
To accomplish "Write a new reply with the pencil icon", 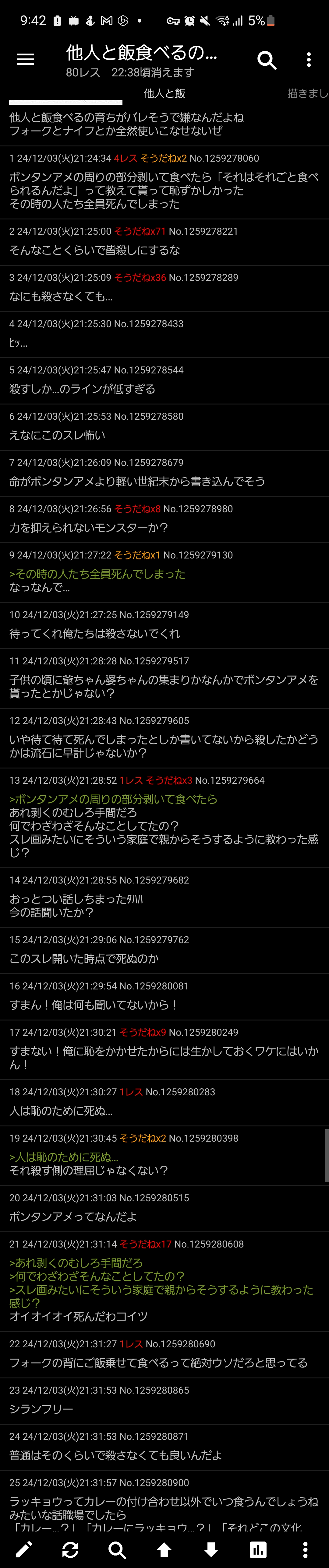I will click(x=24, y=1549).
